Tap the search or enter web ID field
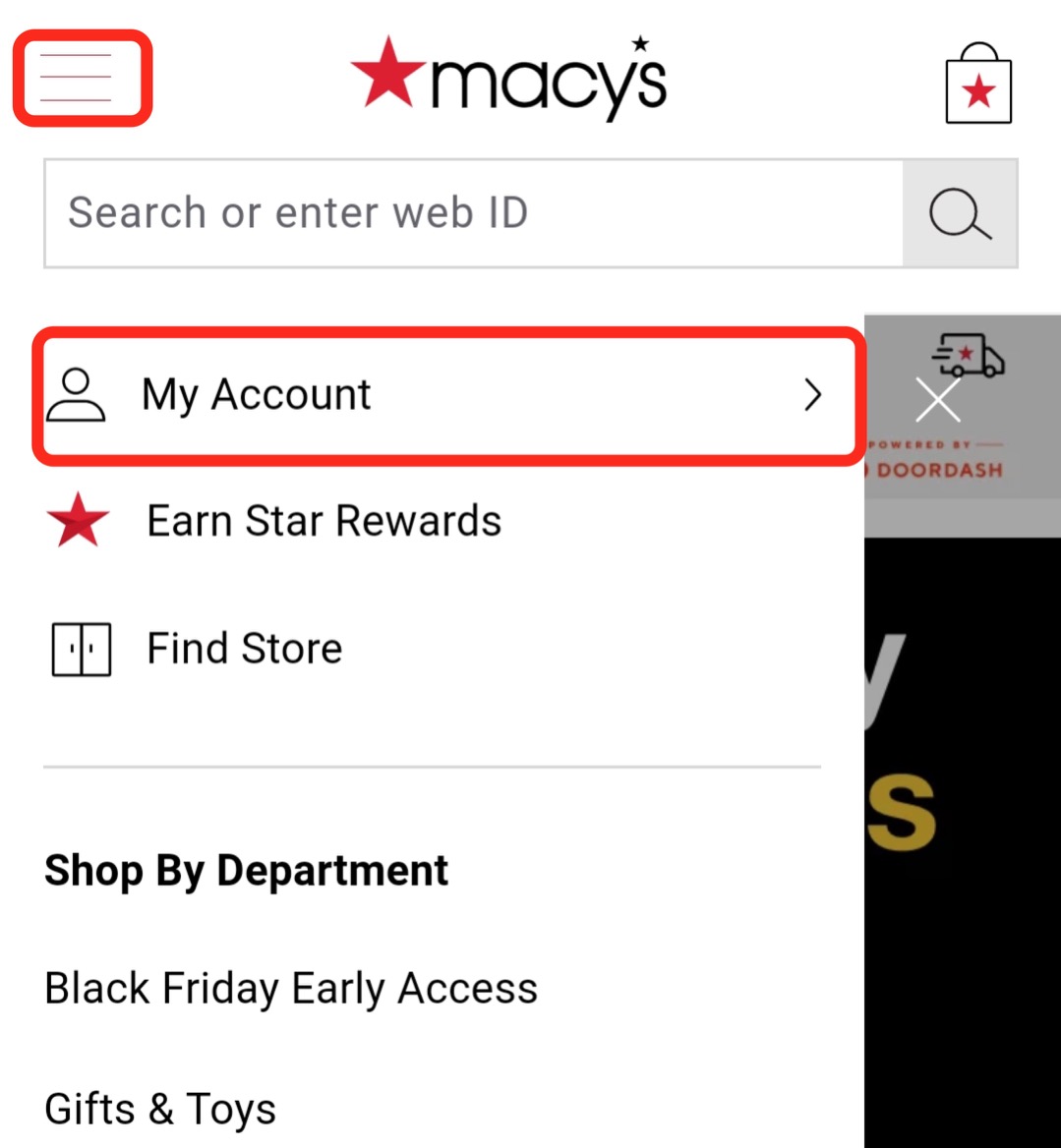This screenshot has height=1148, width=1061. click(472, 213)
